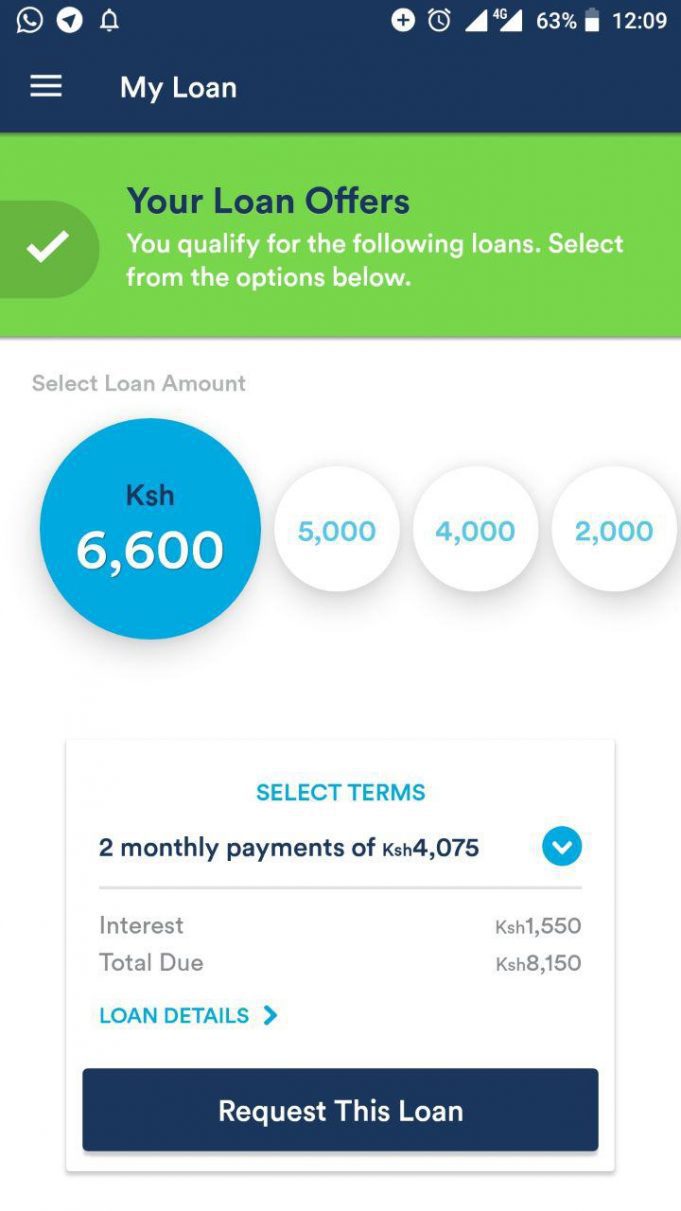This screenshot has width=681, height=1211.
Task: Tap the Request This Loan button
Action: (x=340, y=1110)
